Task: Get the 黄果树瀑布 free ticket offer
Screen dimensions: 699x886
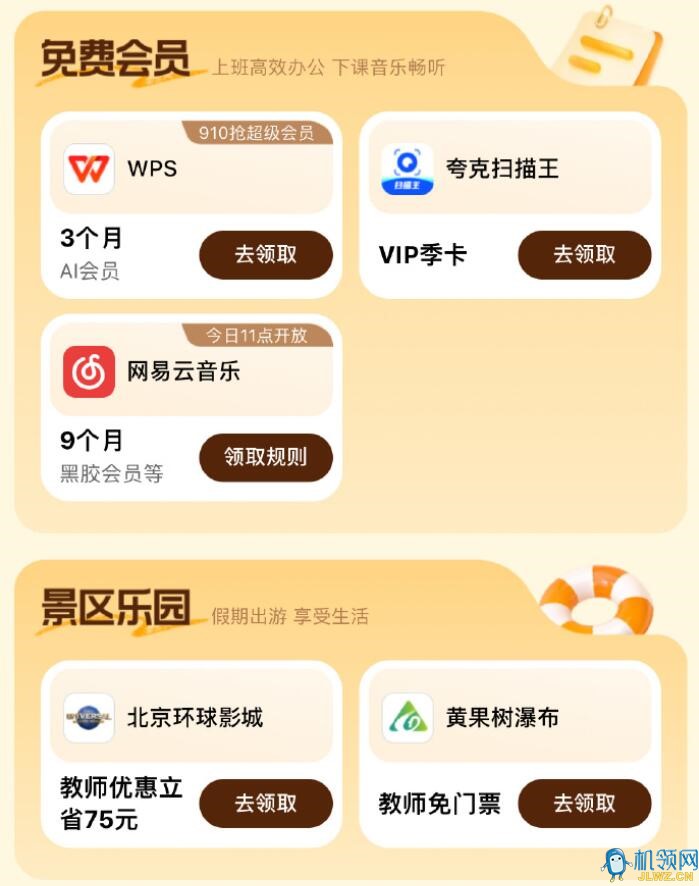Action: (x=584, y=804)
